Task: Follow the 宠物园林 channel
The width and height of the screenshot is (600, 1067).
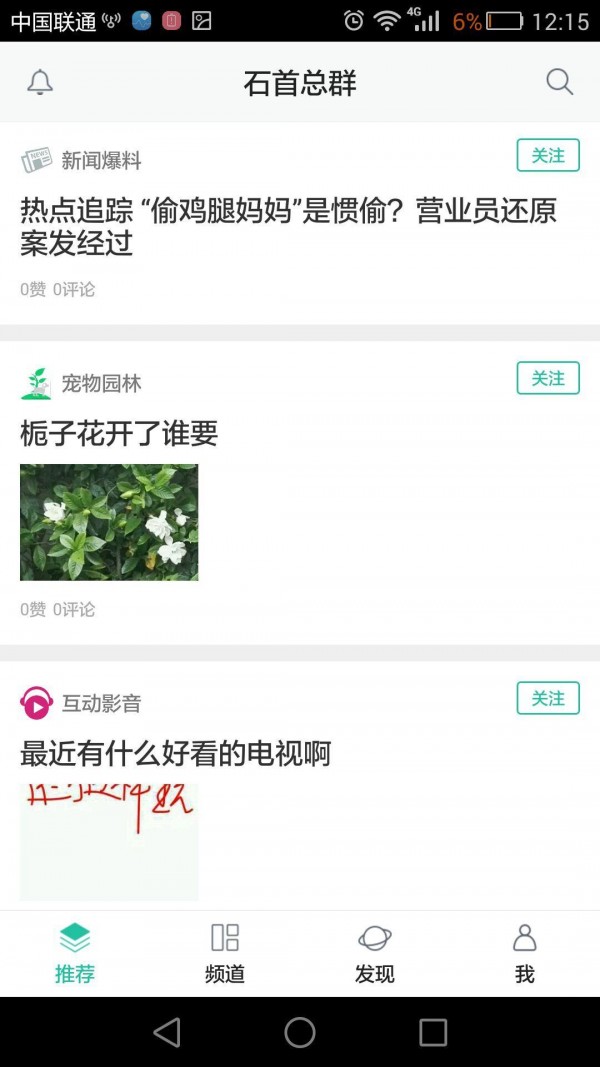Action: pyautogui.click(x=548, y=378)
